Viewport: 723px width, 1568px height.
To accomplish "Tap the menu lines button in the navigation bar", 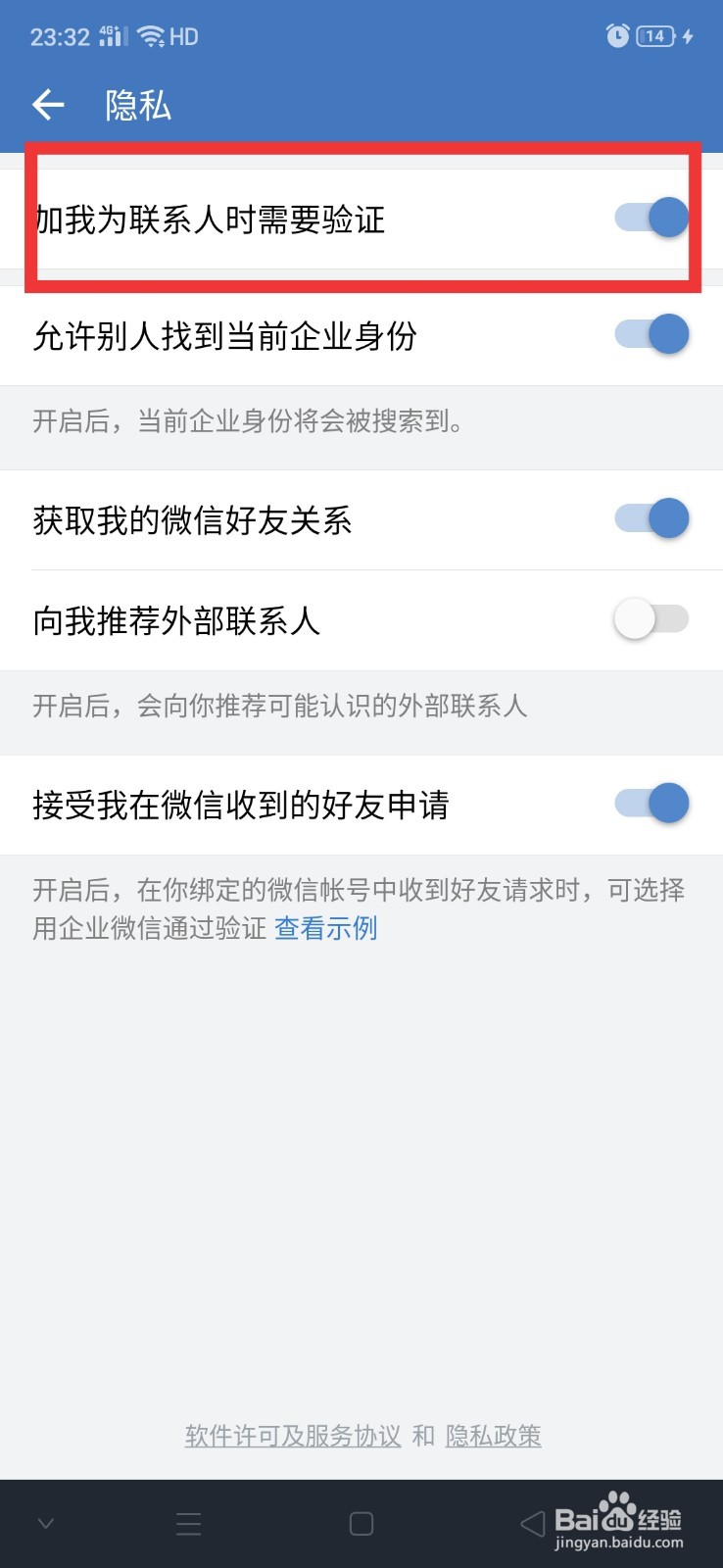I will (x=188, y=1524).
